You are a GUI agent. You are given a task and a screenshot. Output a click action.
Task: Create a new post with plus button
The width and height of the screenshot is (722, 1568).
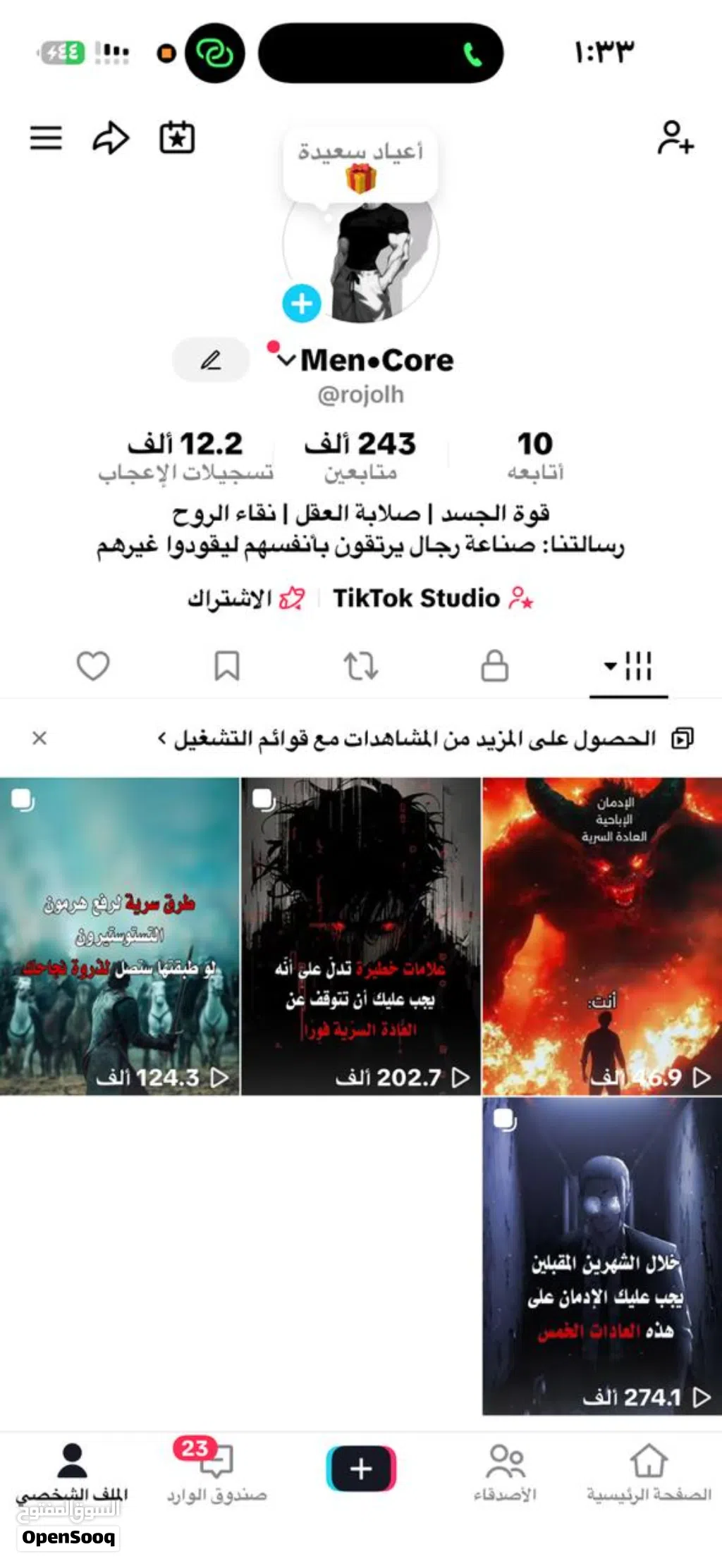click(x=361, y=1468)
